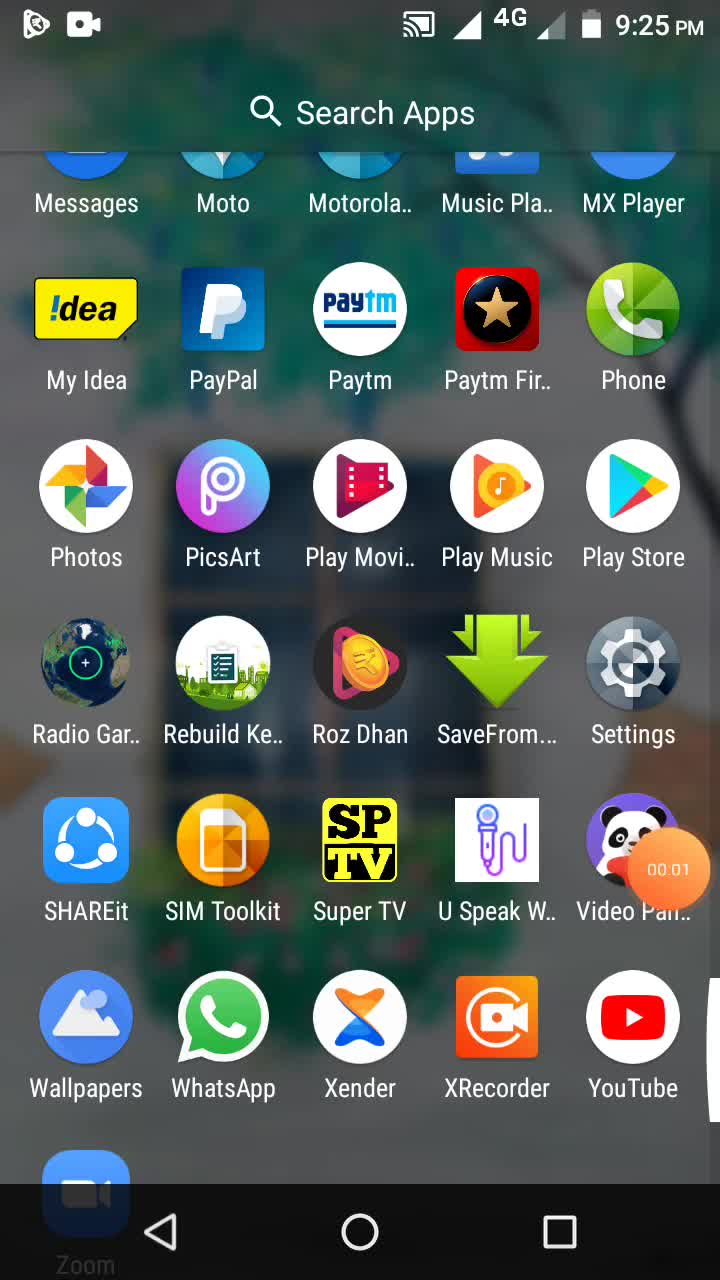Open WhatsApp
This screenshot has width=720, height=1280.
[x=223, y=1017]
